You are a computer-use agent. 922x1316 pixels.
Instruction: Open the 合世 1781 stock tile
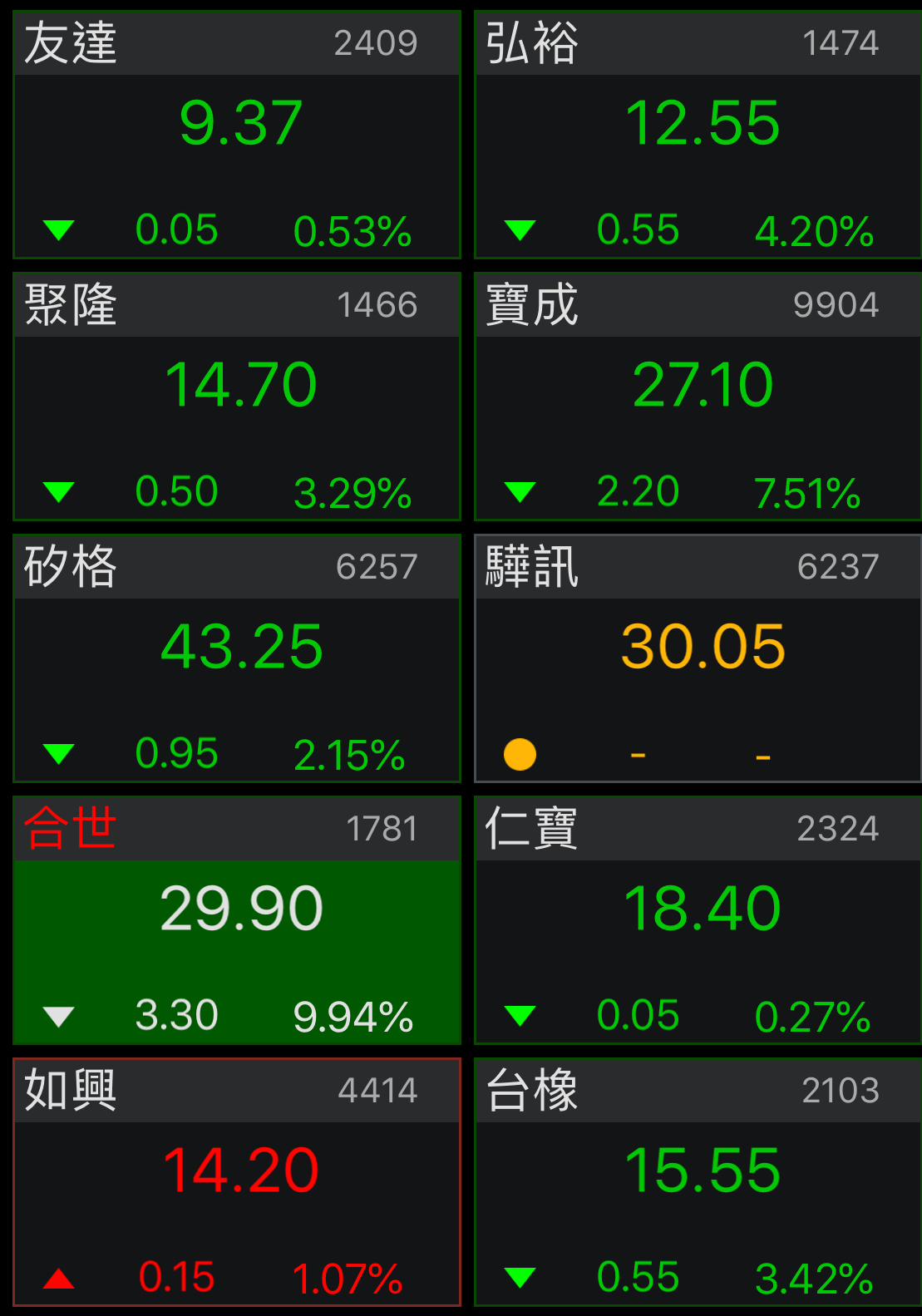[x=237, y=920]
